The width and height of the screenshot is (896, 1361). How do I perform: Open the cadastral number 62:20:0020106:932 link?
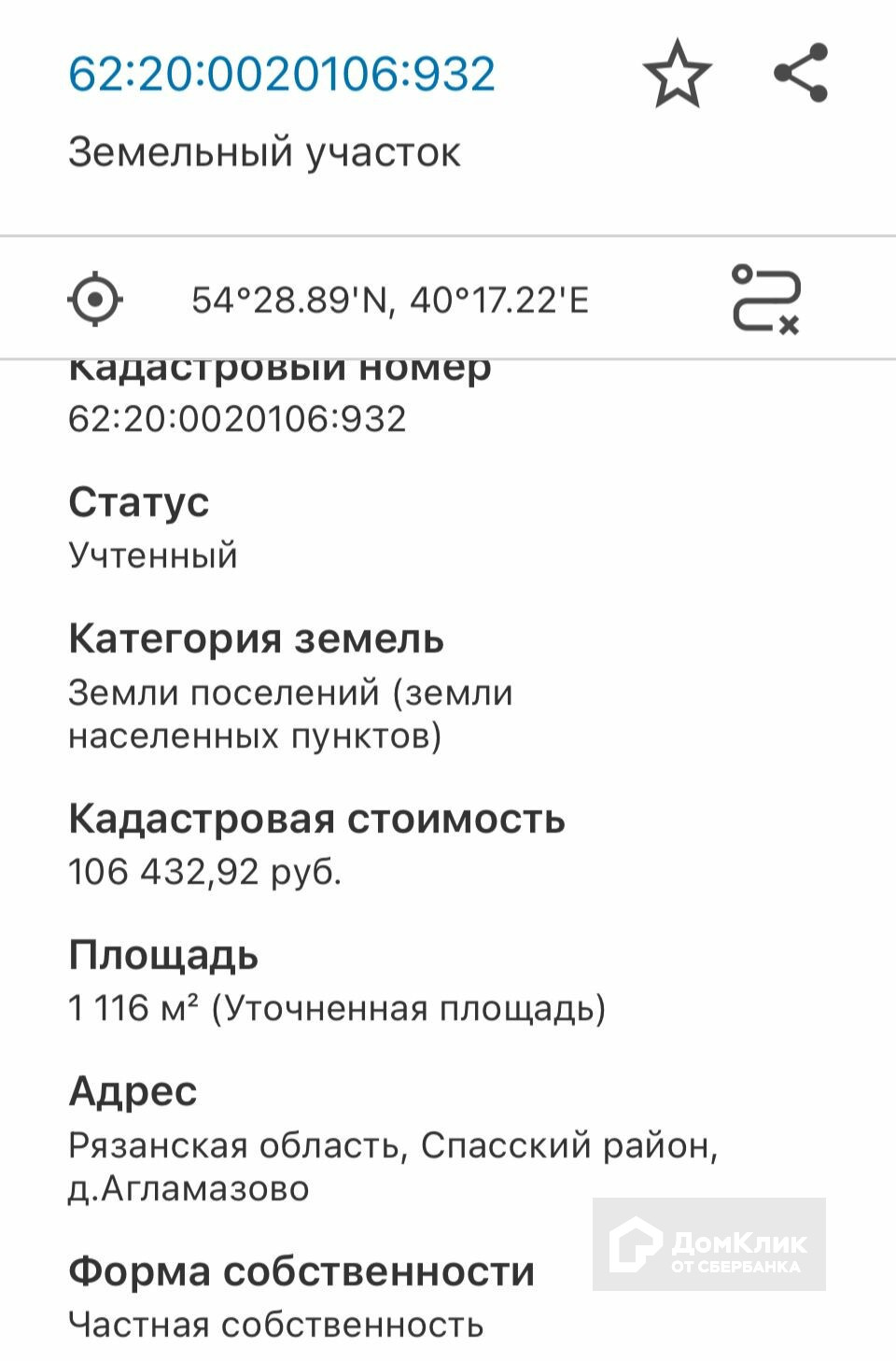(x=281, y=74)
